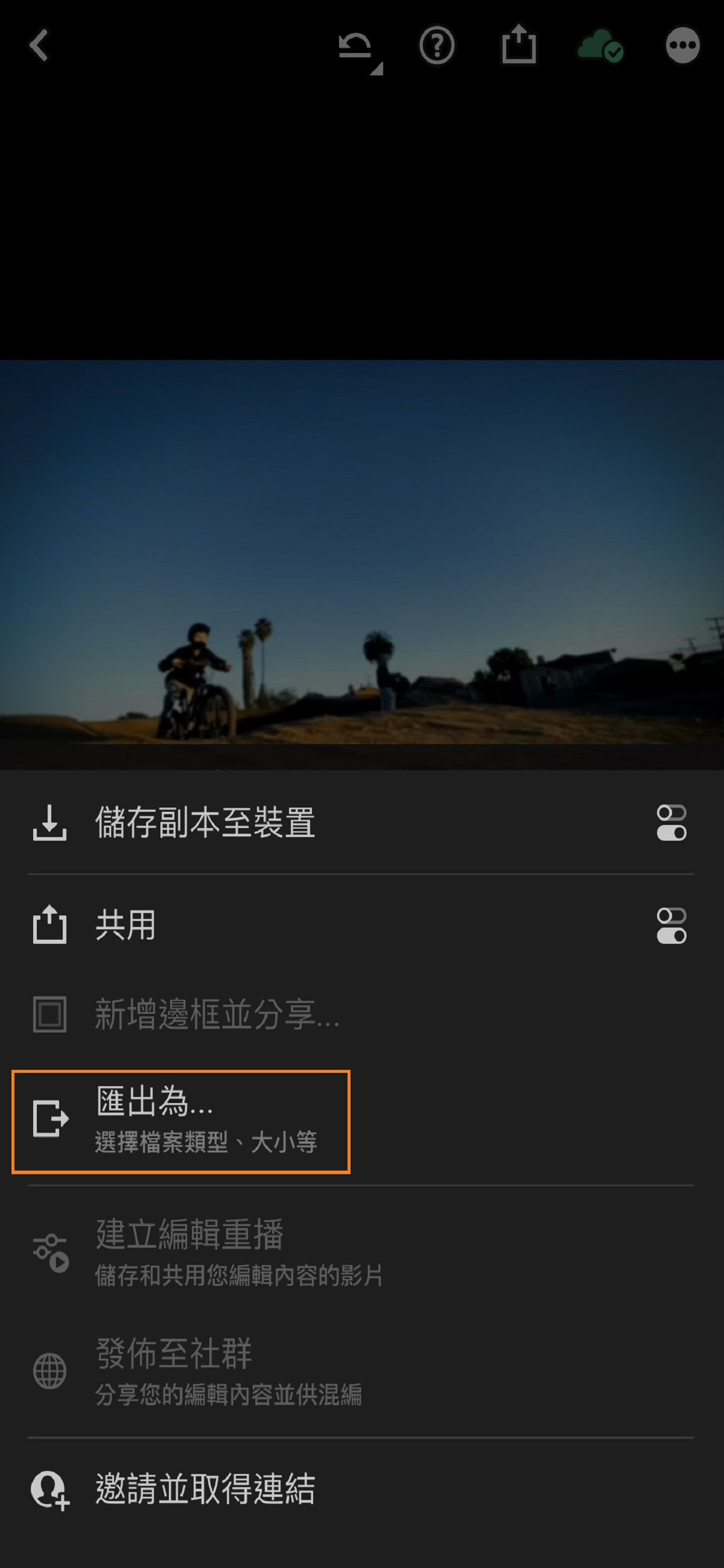Expand the undo button's hidden options triangle
The height and width of the screenshot is (1568, 724).
click(x=378, y=68)
